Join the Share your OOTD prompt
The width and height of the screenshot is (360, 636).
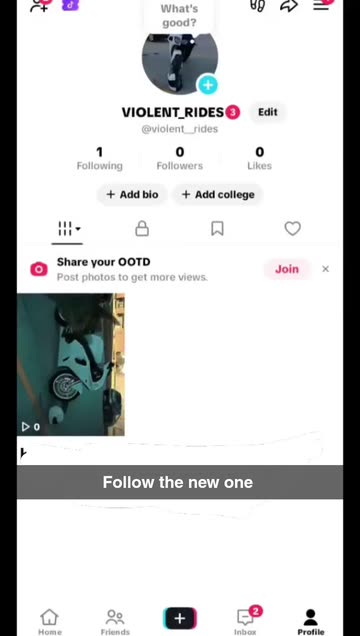coord(287,269)
